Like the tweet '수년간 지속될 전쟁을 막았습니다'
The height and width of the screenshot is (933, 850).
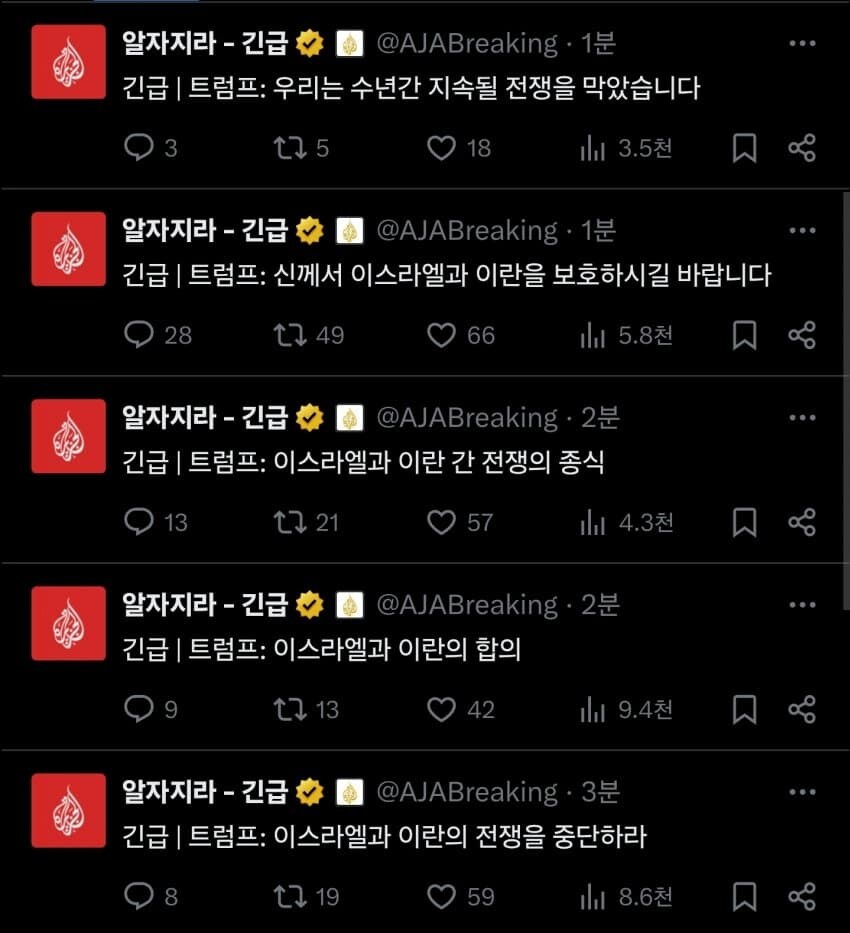441,148
